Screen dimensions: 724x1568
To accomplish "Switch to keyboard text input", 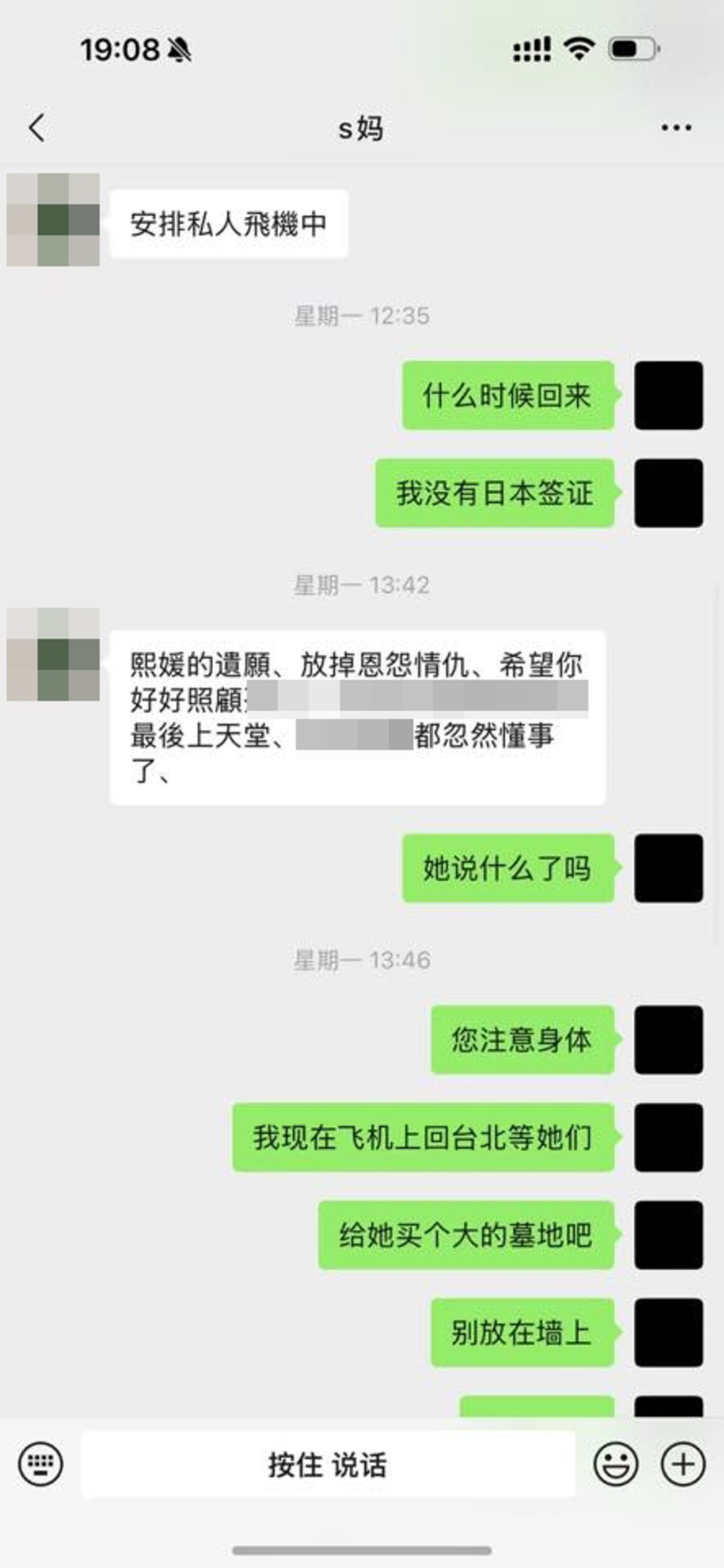I will tap(40, 1463).
